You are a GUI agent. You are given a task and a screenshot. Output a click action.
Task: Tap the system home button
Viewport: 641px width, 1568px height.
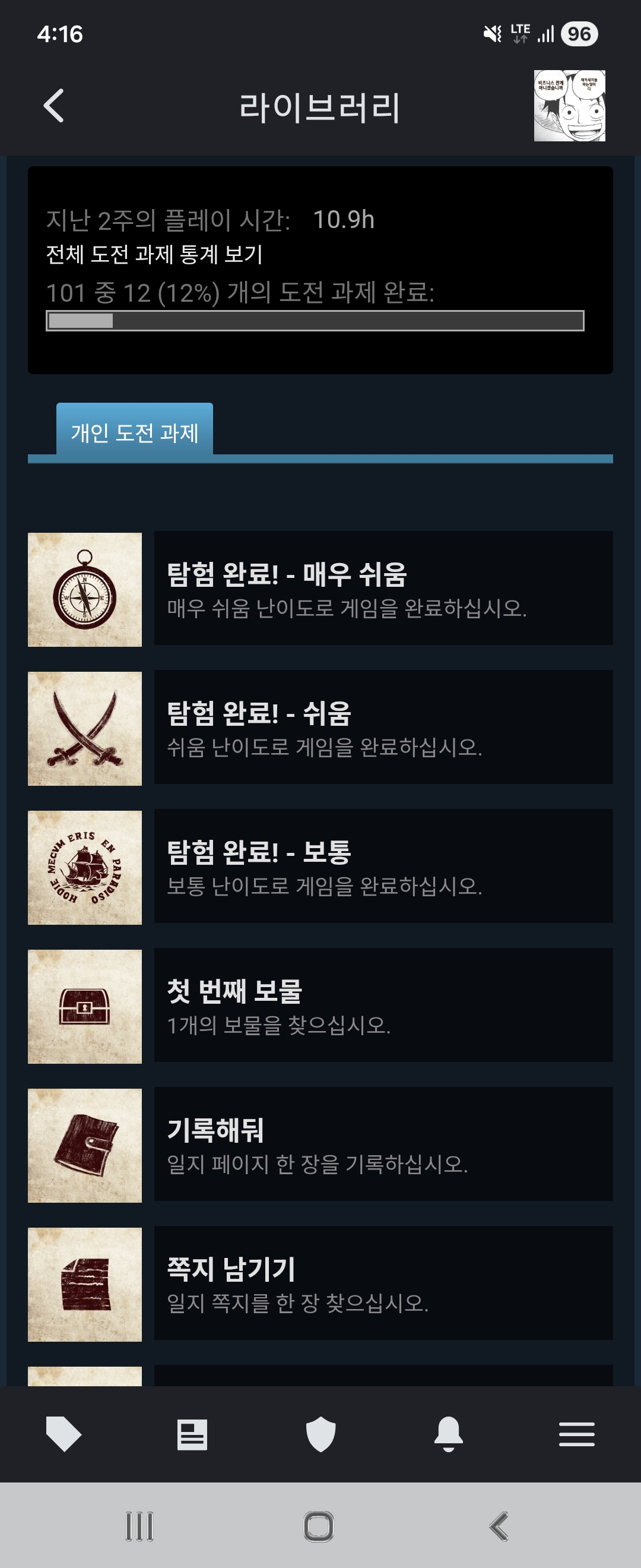319,1526
